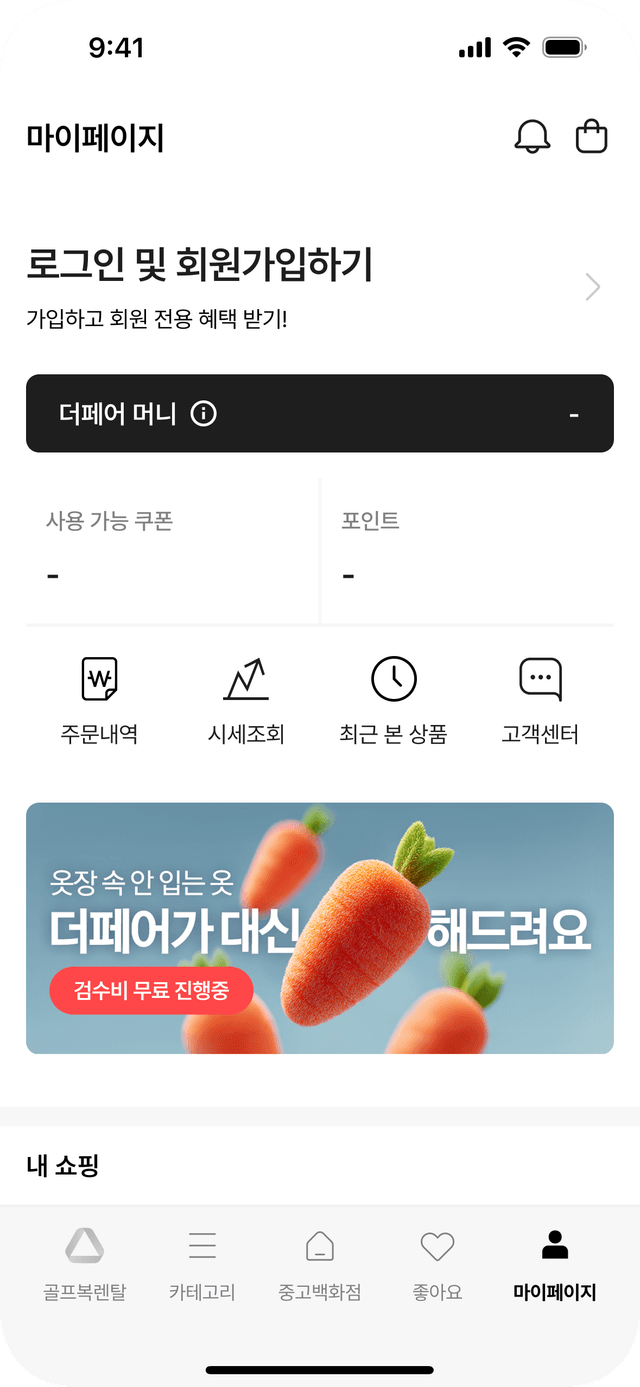View 사용 가능 쿠폰

[172, 550]
